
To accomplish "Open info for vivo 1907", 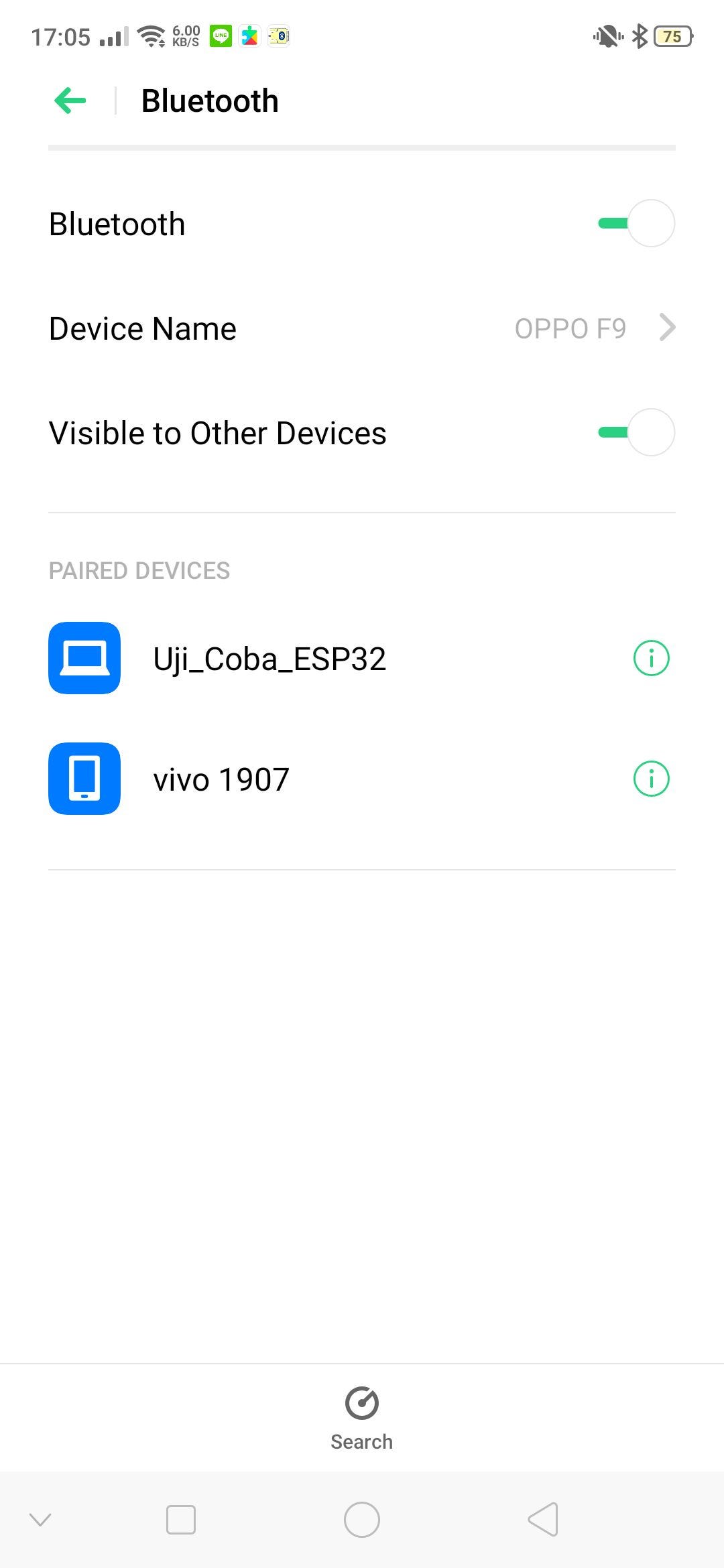I will coord(651,779).
